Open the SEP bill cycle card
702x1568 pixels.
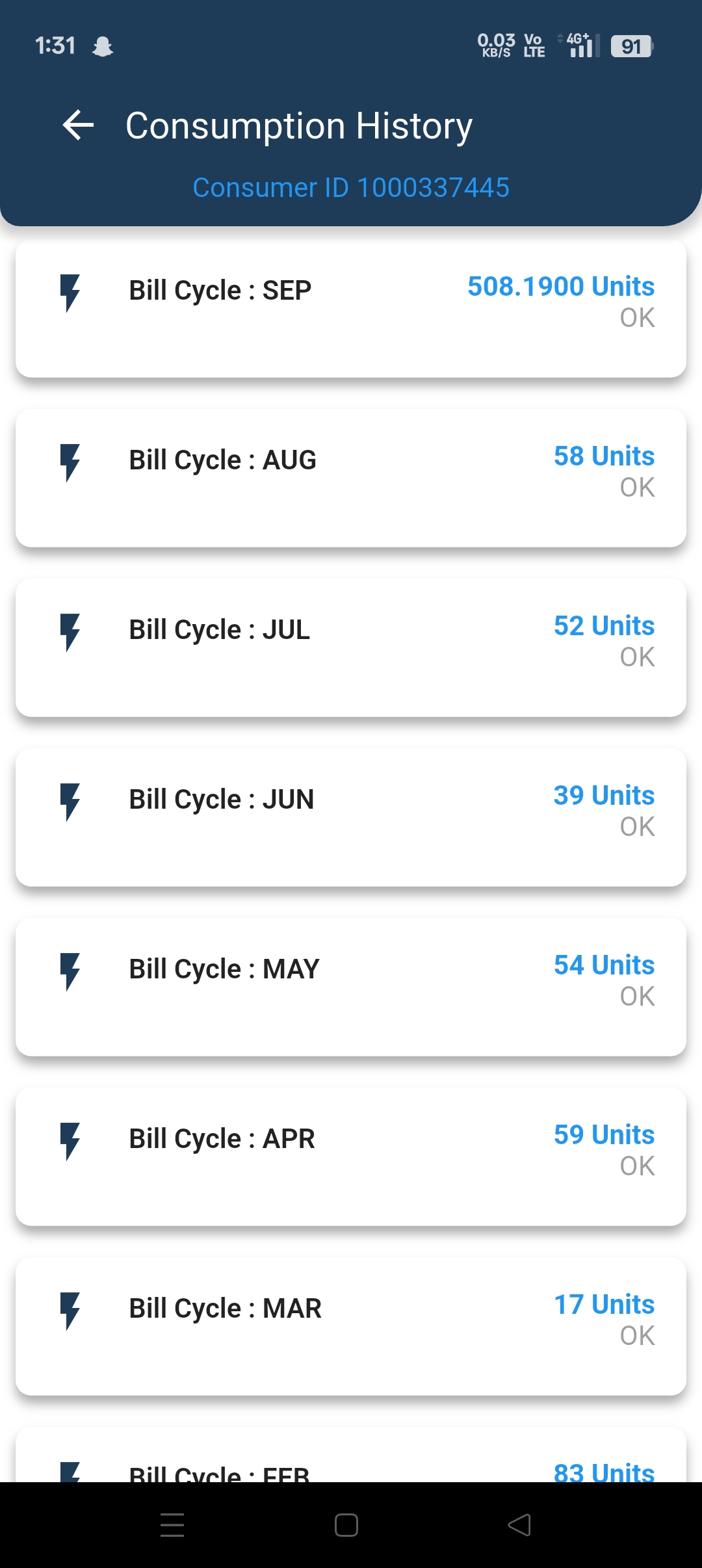[x=351, y=309]
